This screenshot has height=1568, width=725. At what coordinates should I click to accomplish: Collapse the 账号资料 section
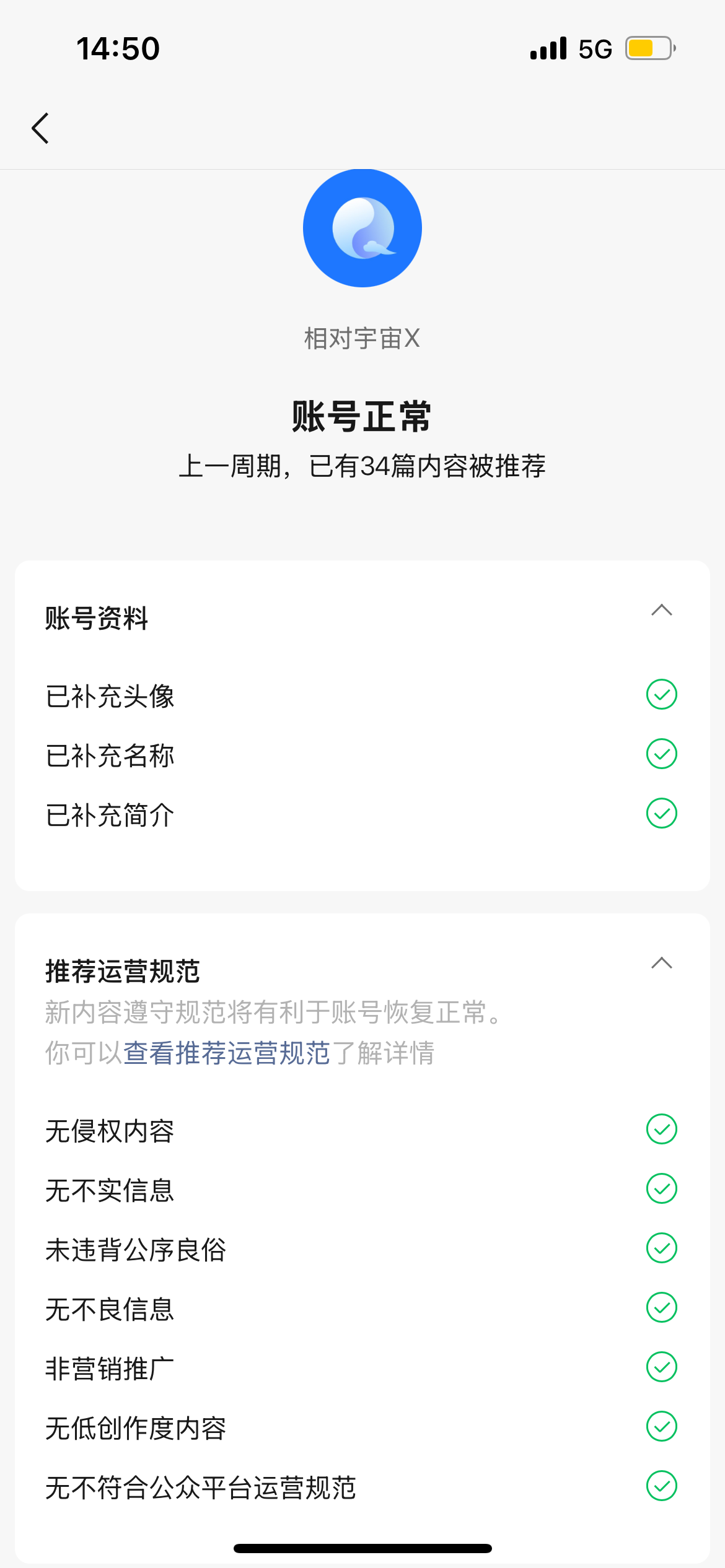[x=661, y=611]
